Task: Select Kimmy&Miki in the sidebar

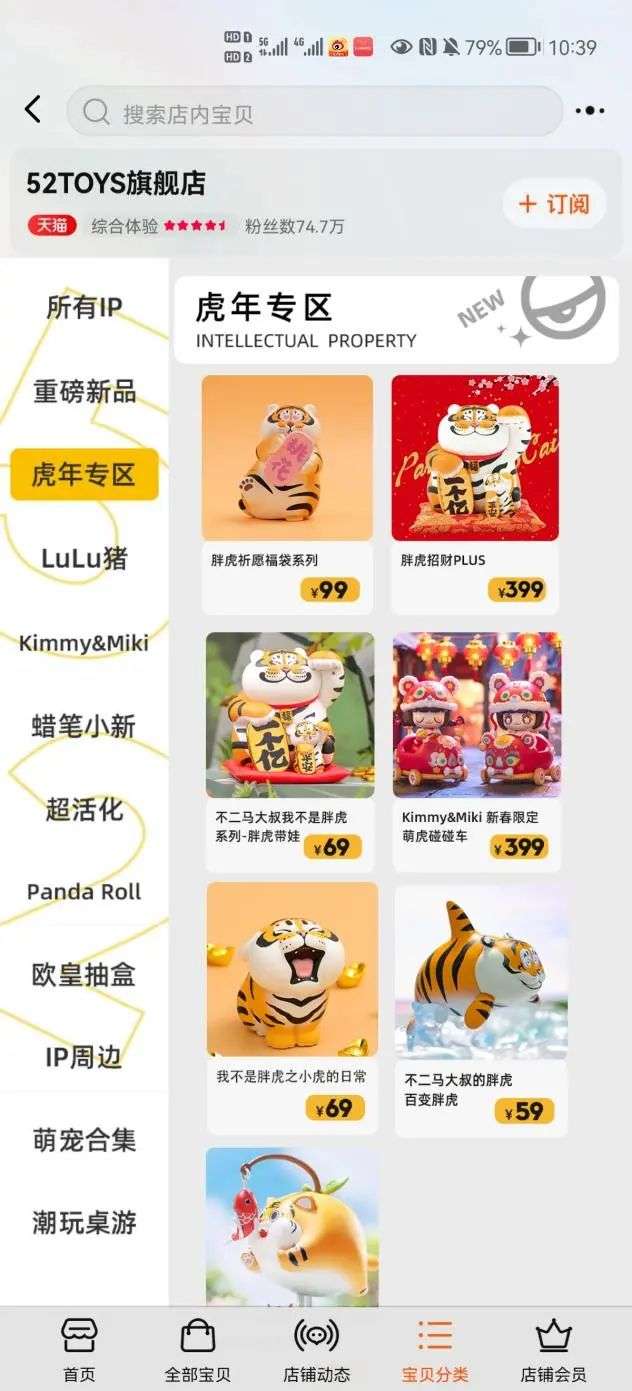Action: click(84, 642)
